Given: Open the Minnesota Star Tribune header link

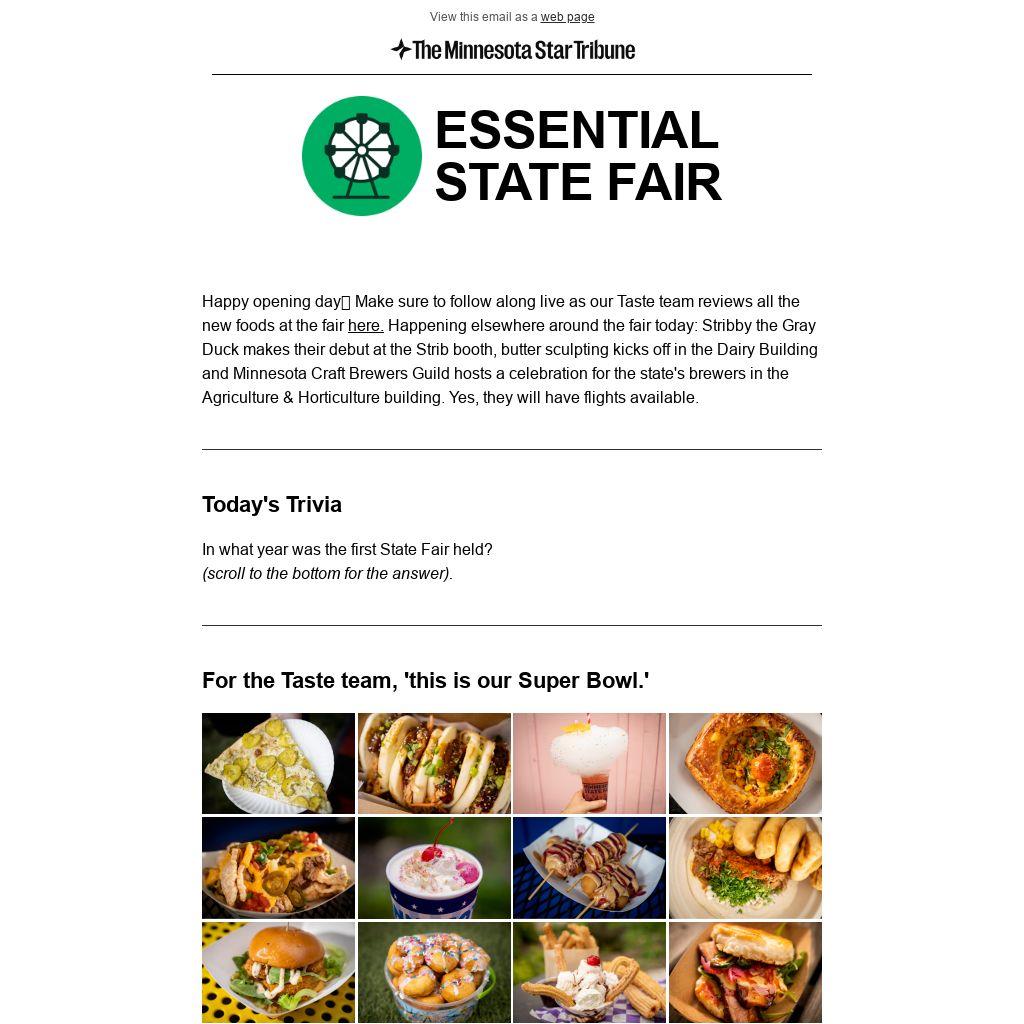Looking at the screenshot, I should click(x=512, y=50).
